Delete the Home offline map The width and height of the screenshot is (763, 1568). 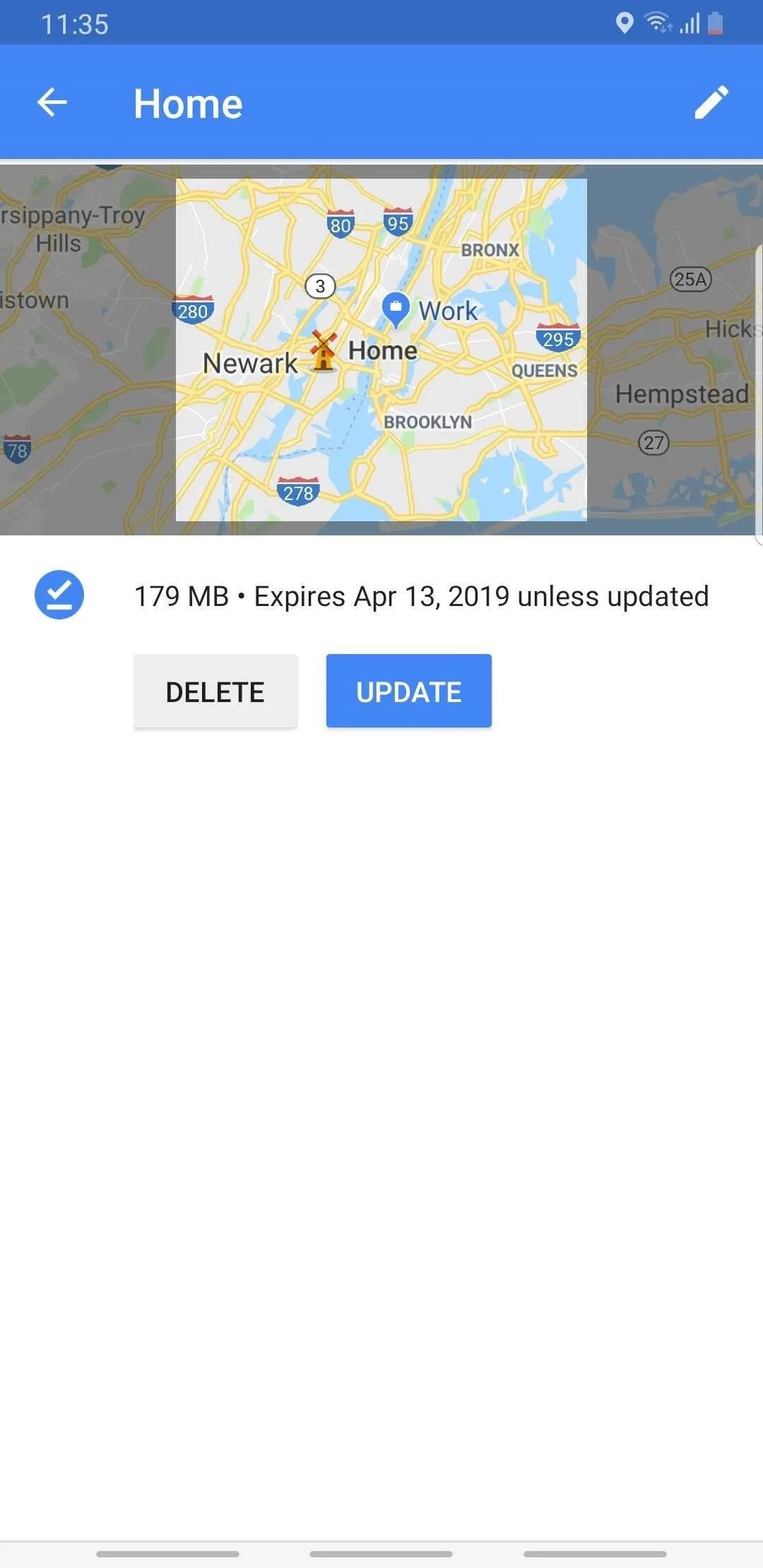tap(215, 691)
